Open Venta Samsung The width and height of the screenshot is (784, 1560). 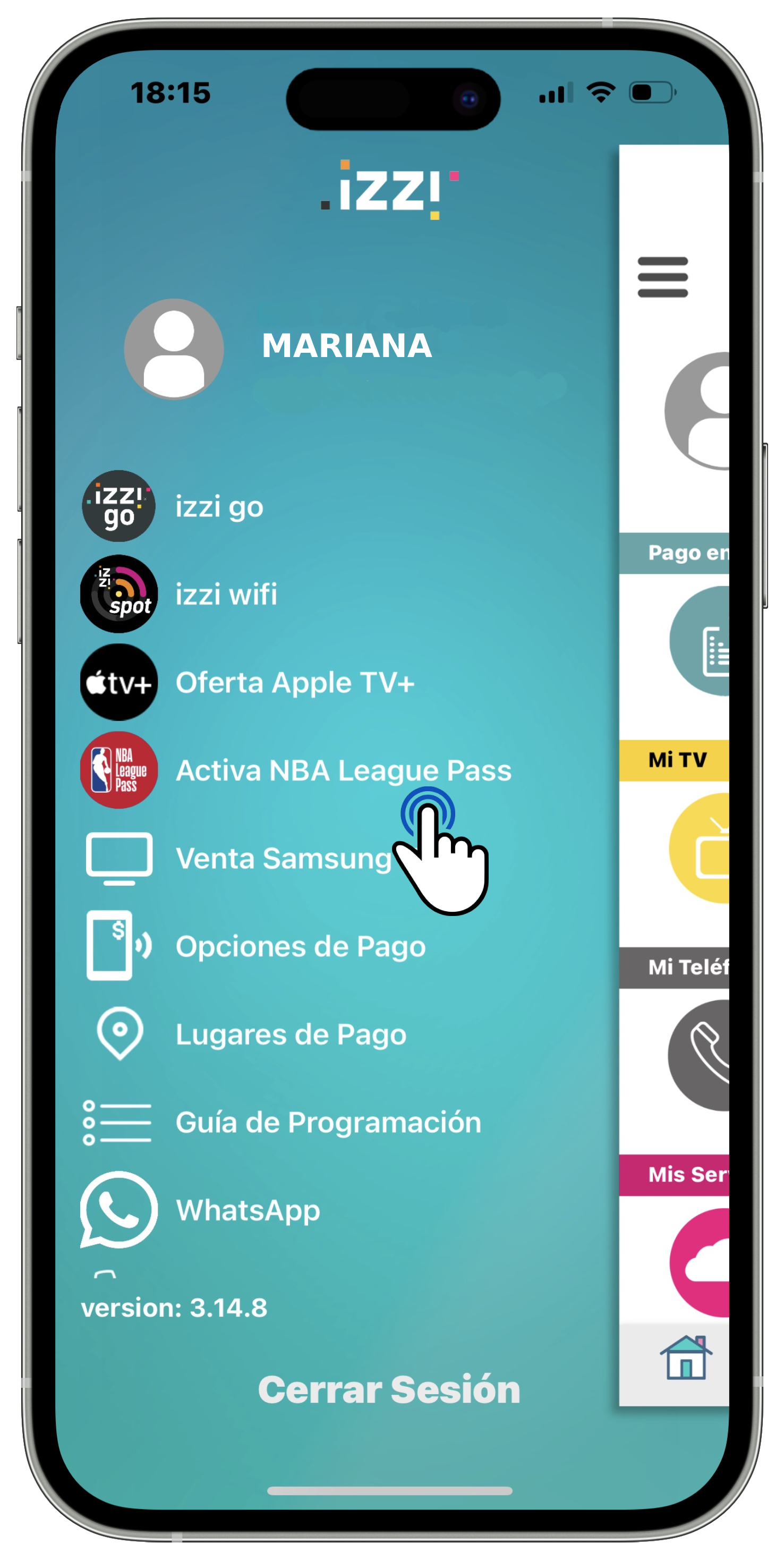point(282,858)
